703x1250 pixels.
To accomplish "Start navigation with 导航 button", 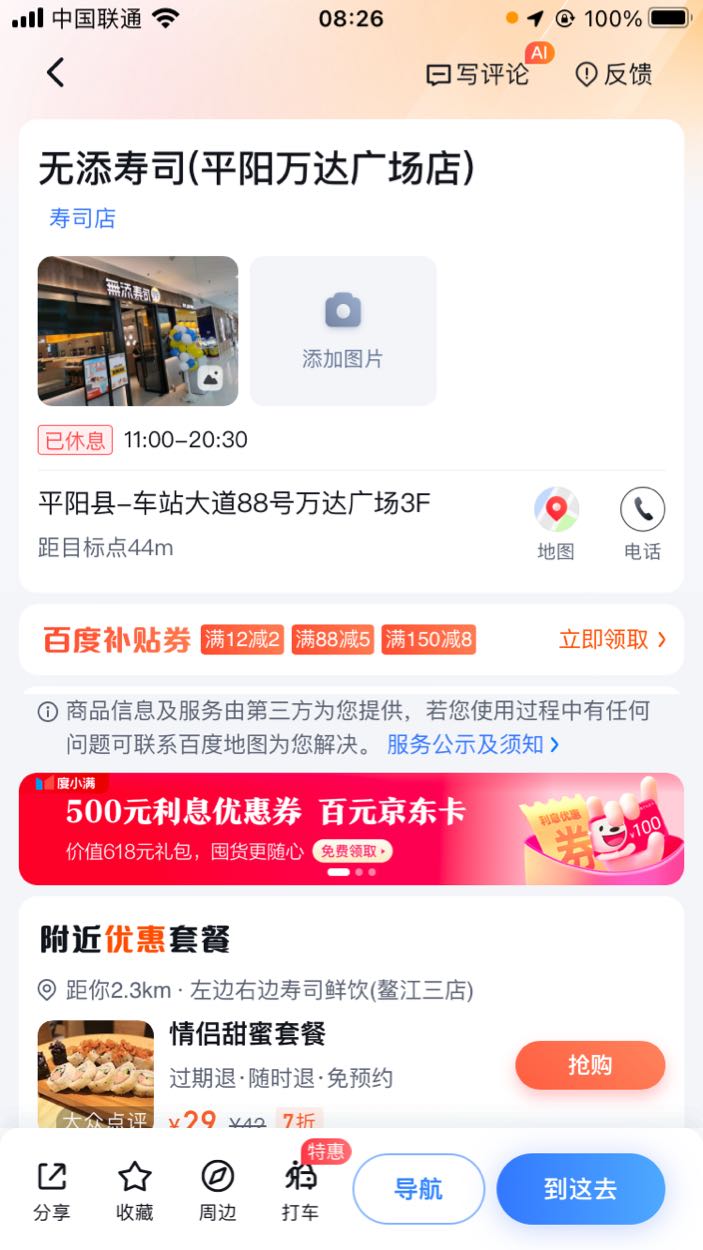I will point(418,1189).
